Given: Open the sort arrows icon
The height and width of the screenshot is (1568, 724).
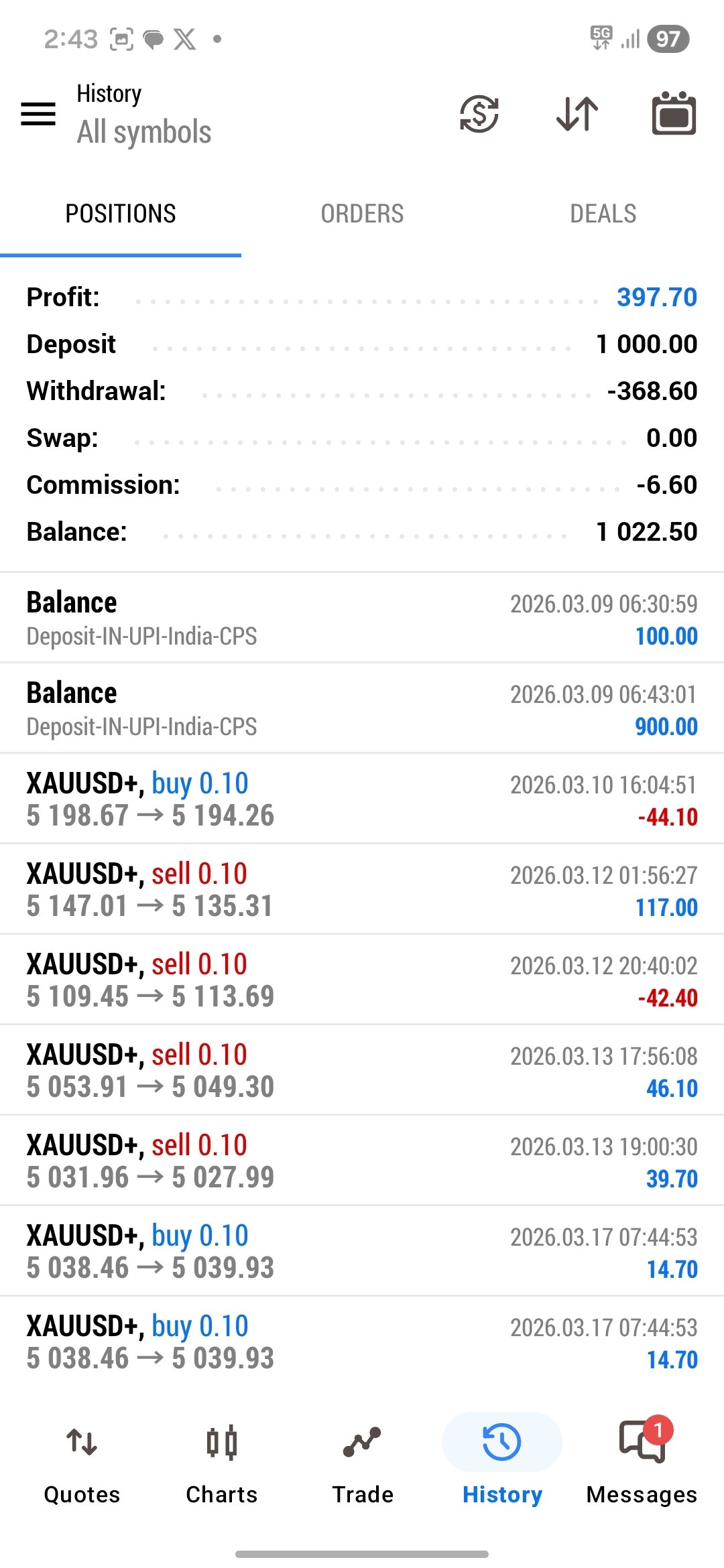Looking at the screenshot, I should click(577, 114).
